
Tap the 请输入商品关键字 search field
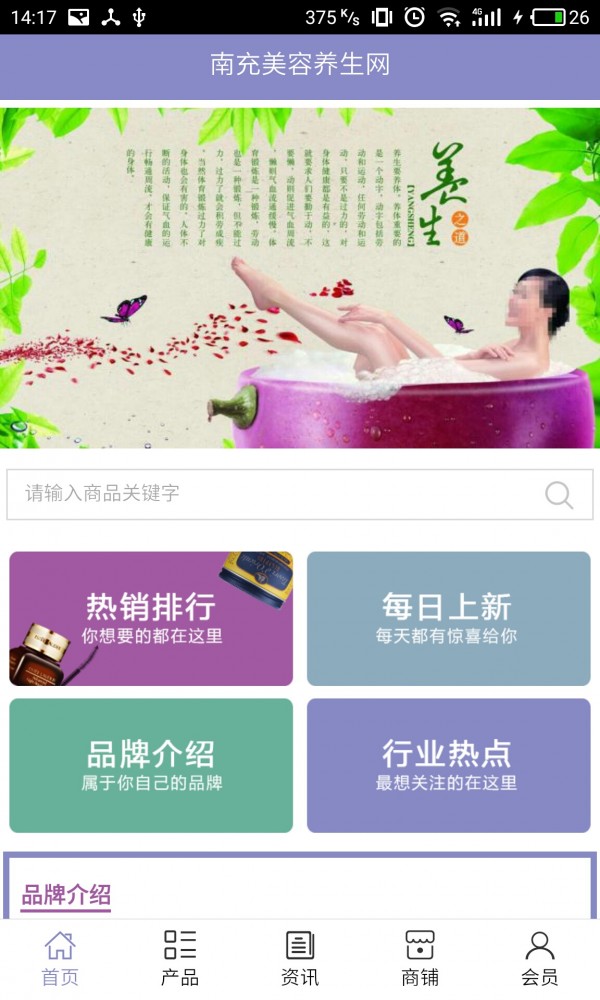tap(270, 494)
